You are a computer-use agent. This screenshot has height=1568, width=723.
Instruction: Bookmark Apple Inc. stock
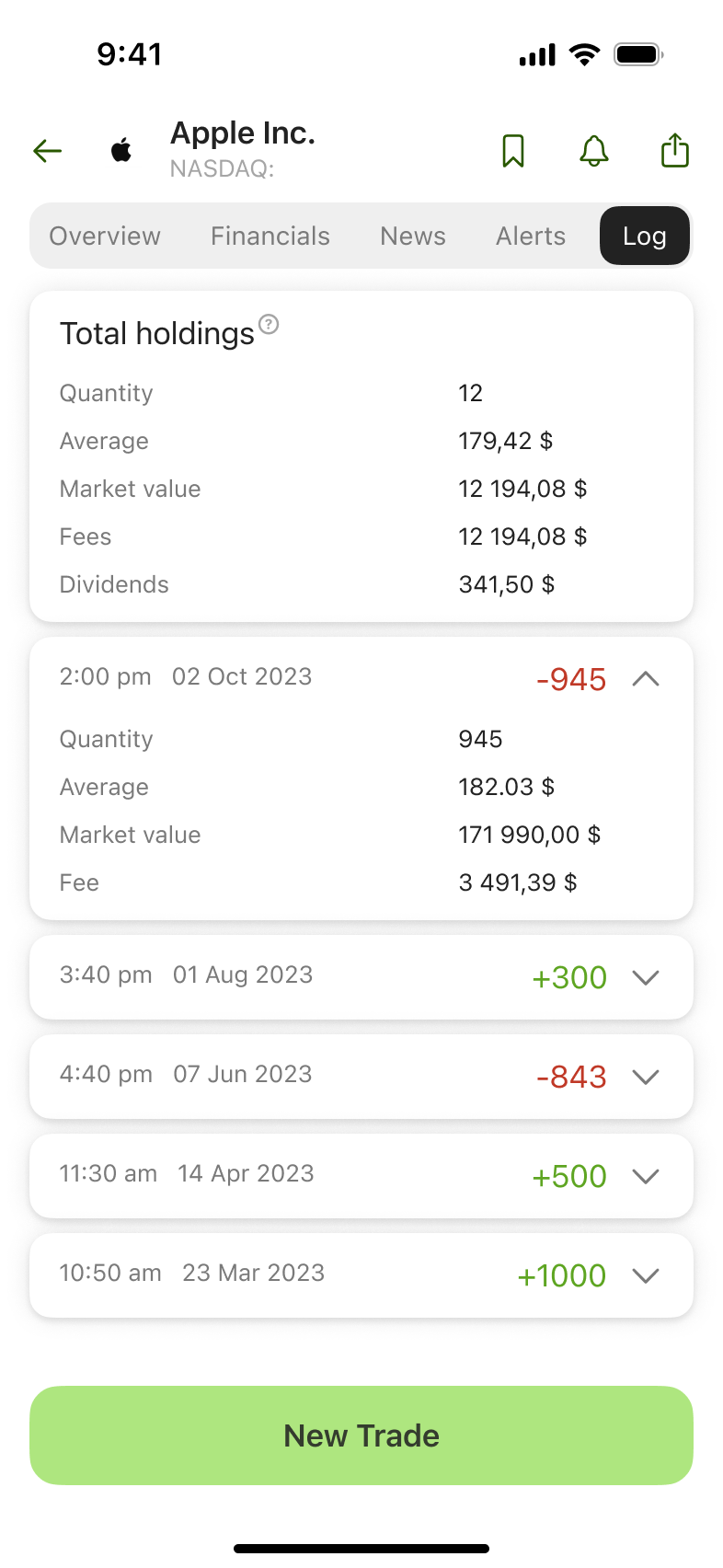point(513,151)
